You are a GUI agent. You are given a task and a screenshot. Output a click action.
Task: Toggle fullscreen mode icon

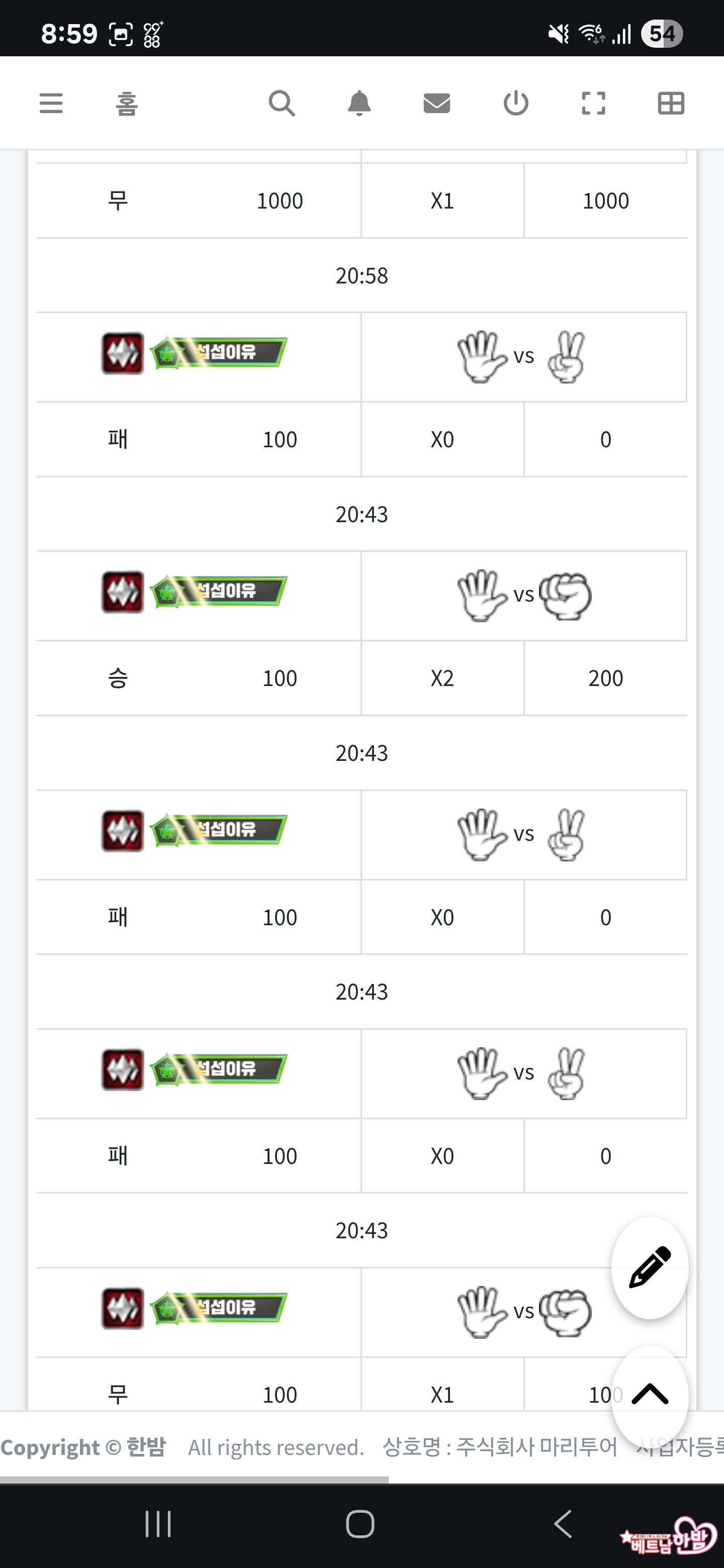click(593, 103)
